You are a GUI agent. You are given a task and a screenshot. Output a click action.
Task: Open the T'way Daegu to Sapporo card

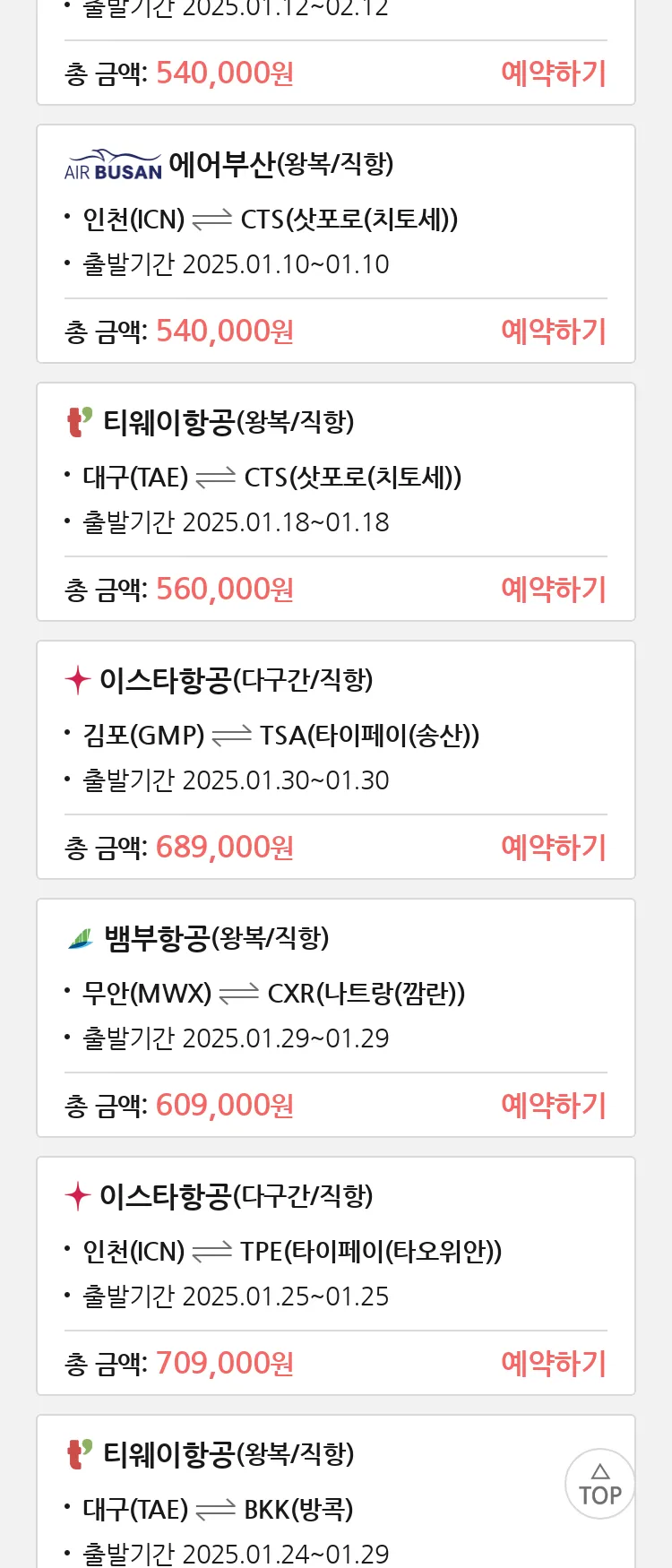pyautogui.click(x=335, y=478)
